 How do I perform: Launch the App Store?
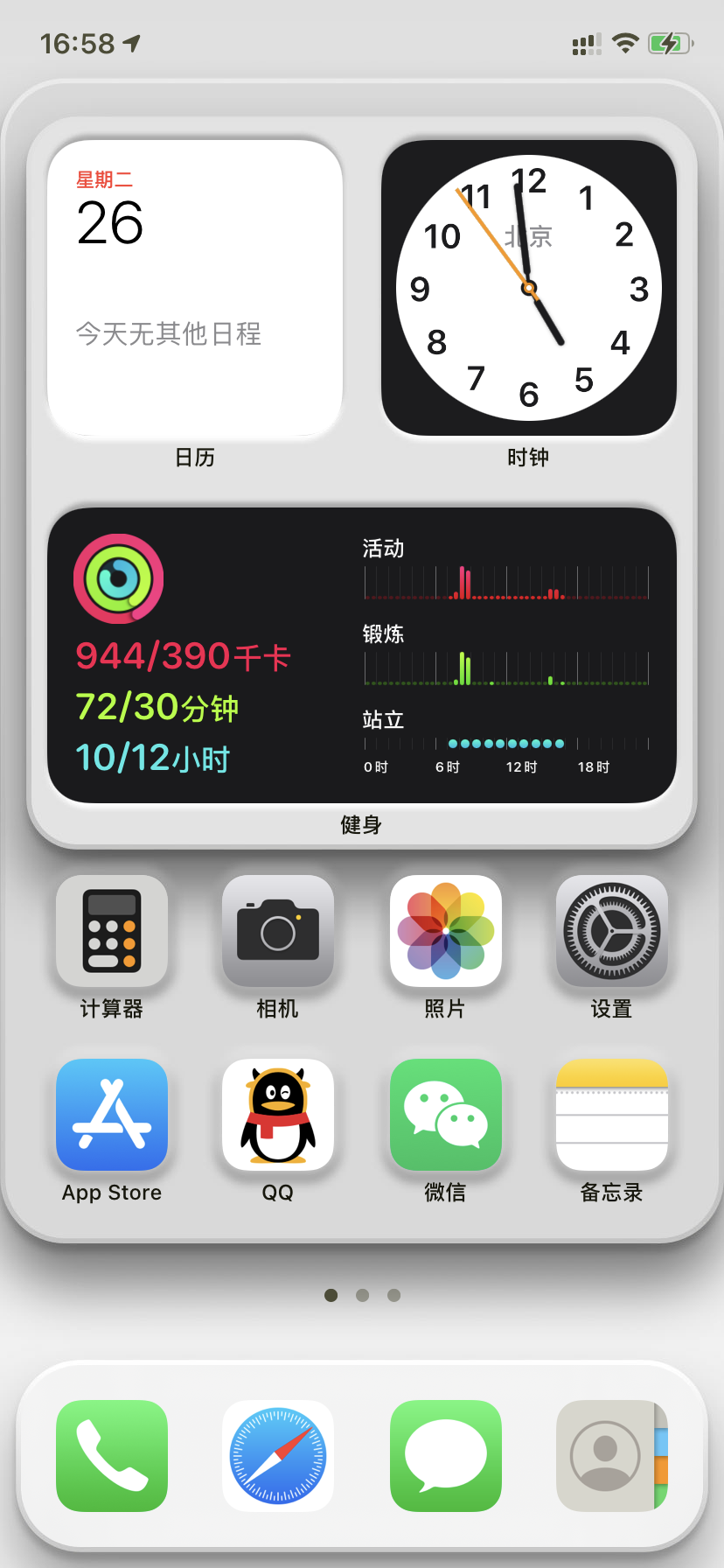coord(112,1115)
